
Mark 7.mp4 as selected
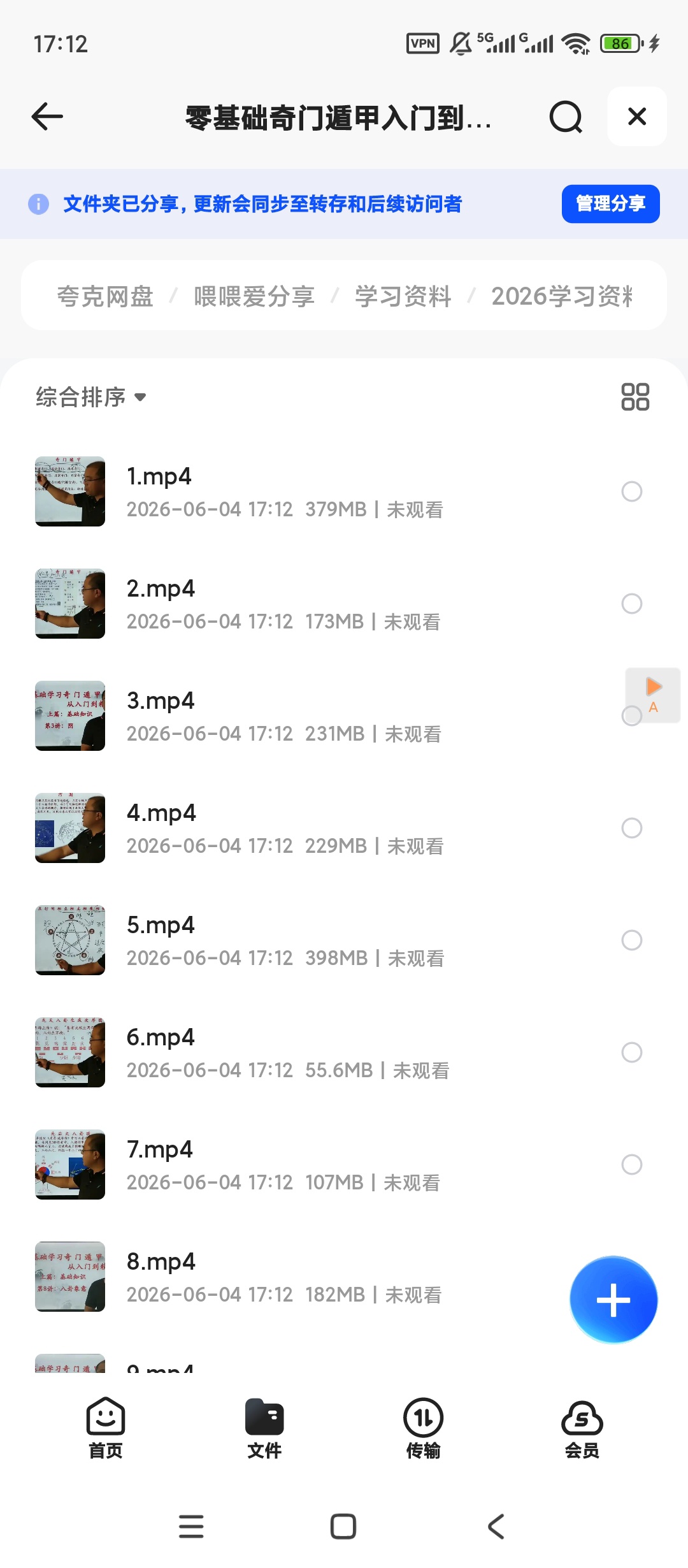[x=632, y=1165]
